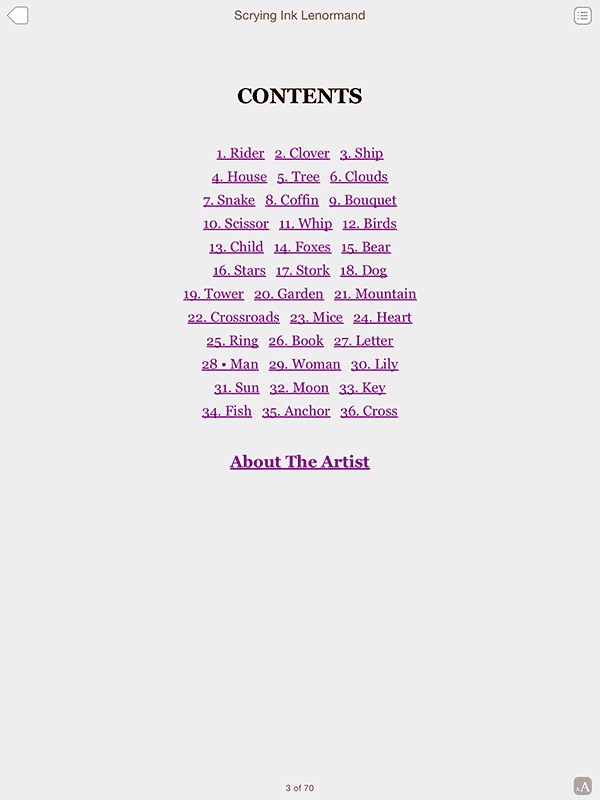Viewport: 600px width, 800px height.
Task: Jump to 26. Book
Action: (x=296, y=341)
